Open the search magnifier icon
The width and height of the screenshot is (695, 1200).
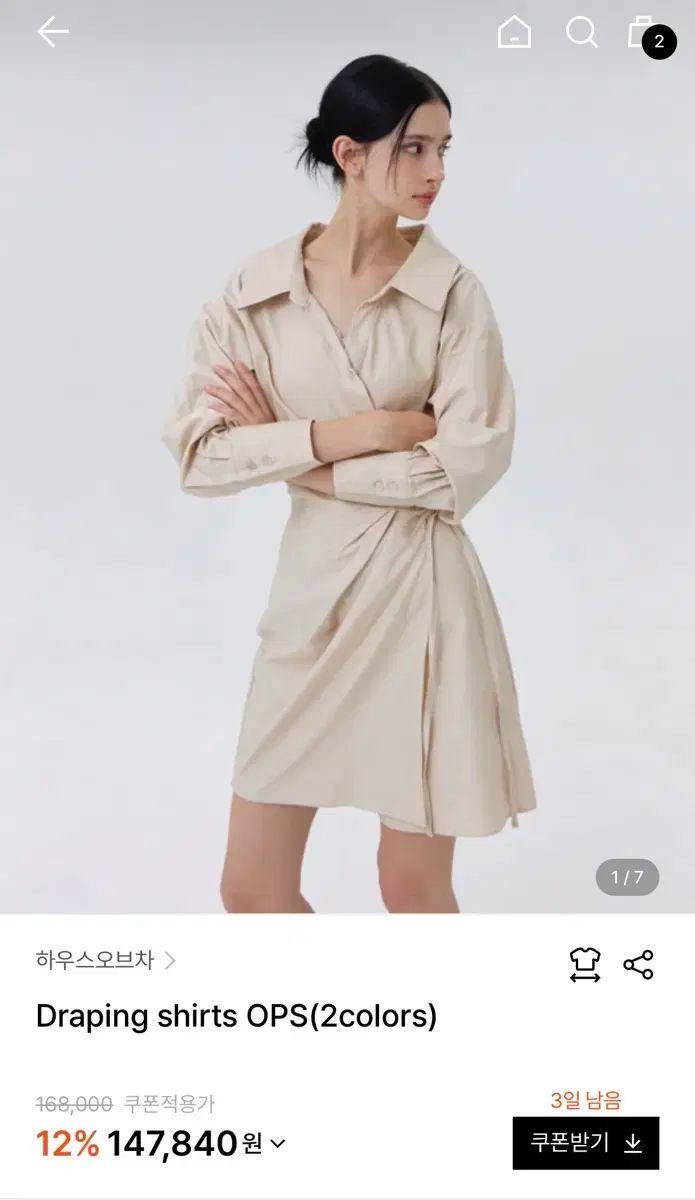pyautogui.click(x=581, y=32)
